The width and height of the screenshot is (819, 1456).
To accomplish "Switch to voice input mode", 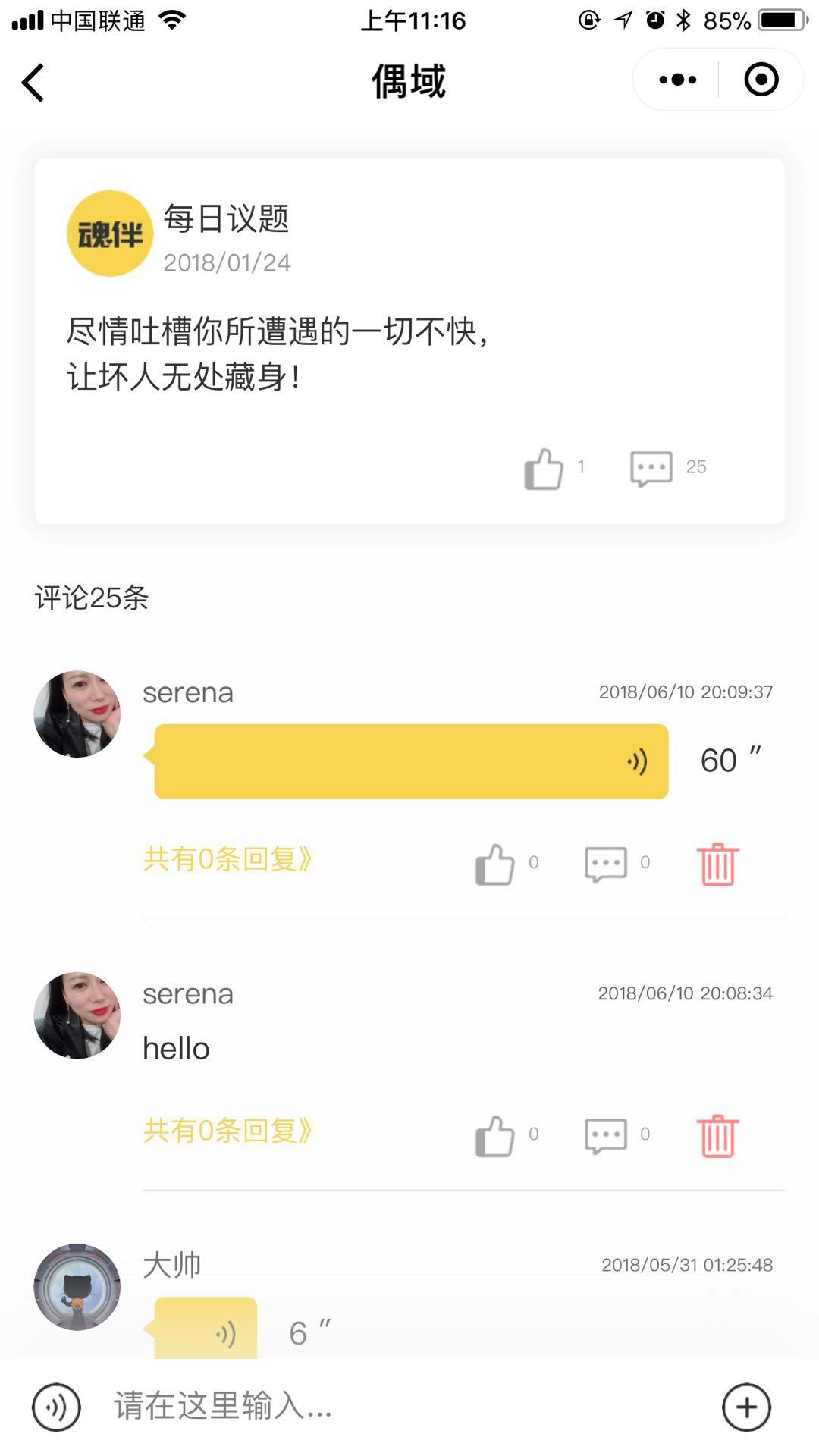I will tap(56, 1407).
